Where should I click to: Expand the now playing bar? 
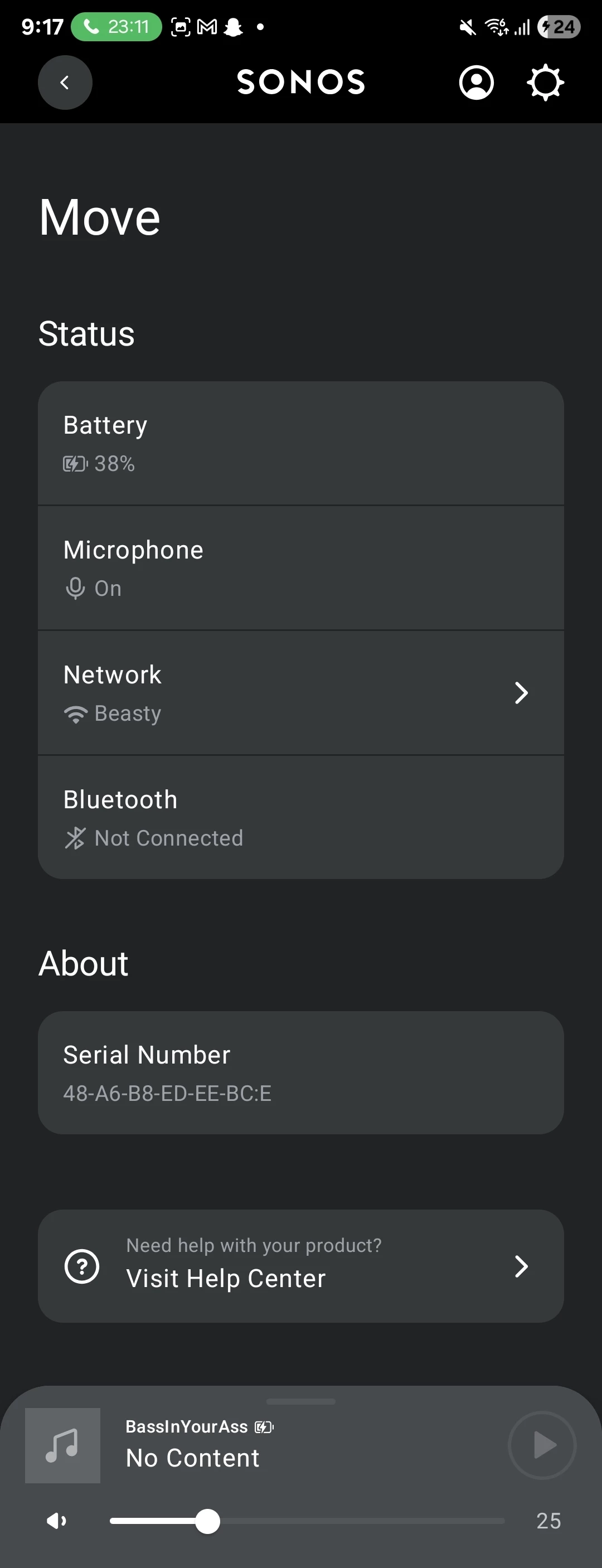point(300,1402)
